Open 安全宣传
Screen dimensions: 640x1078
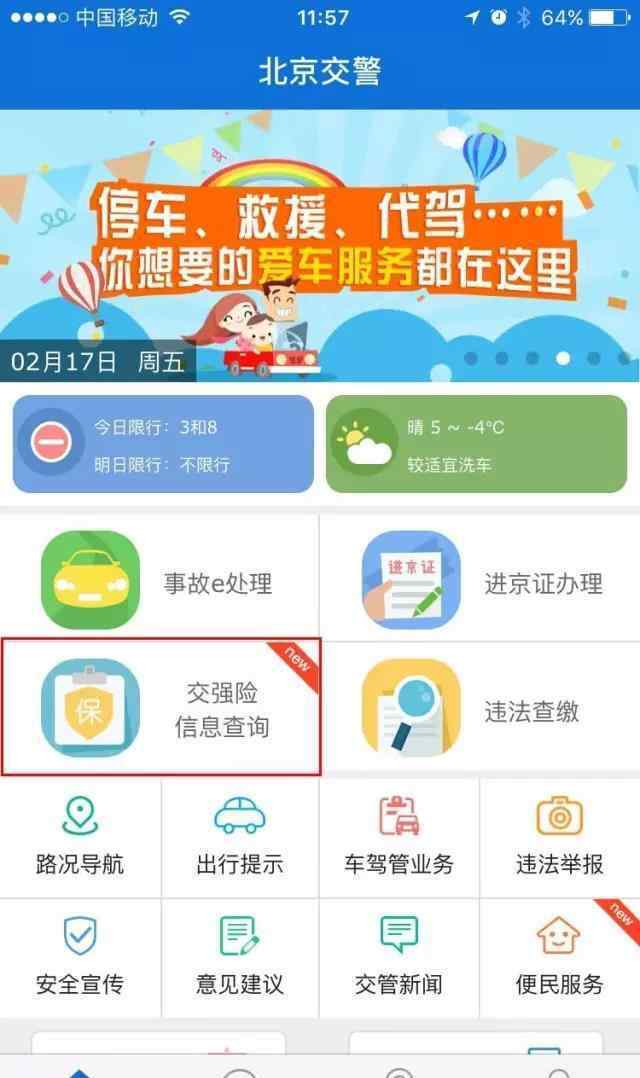(80, 957)
